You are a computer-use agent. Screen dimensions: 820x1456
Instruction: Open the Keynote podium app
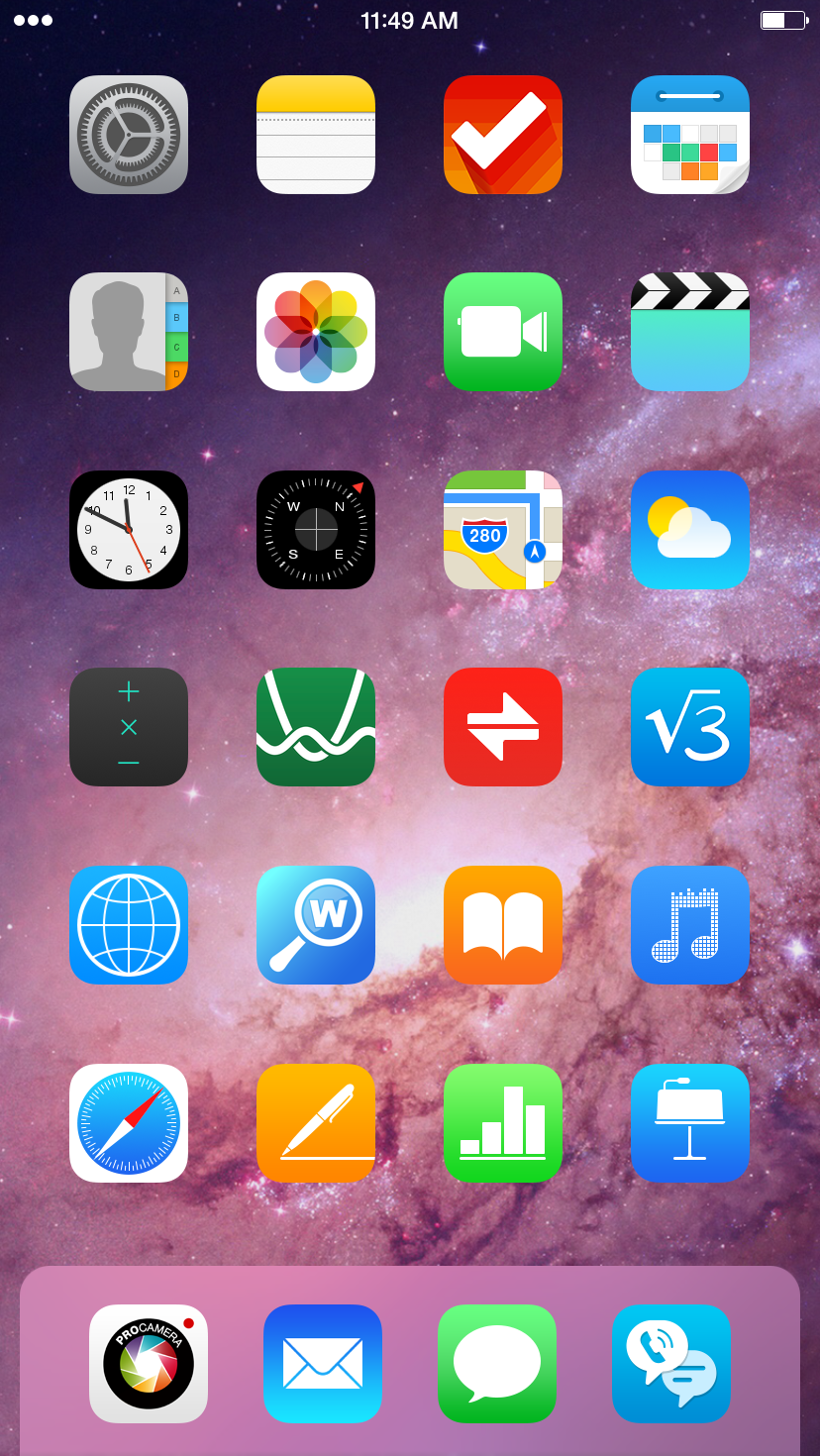pyautogui.click(x=690, y=1123)
